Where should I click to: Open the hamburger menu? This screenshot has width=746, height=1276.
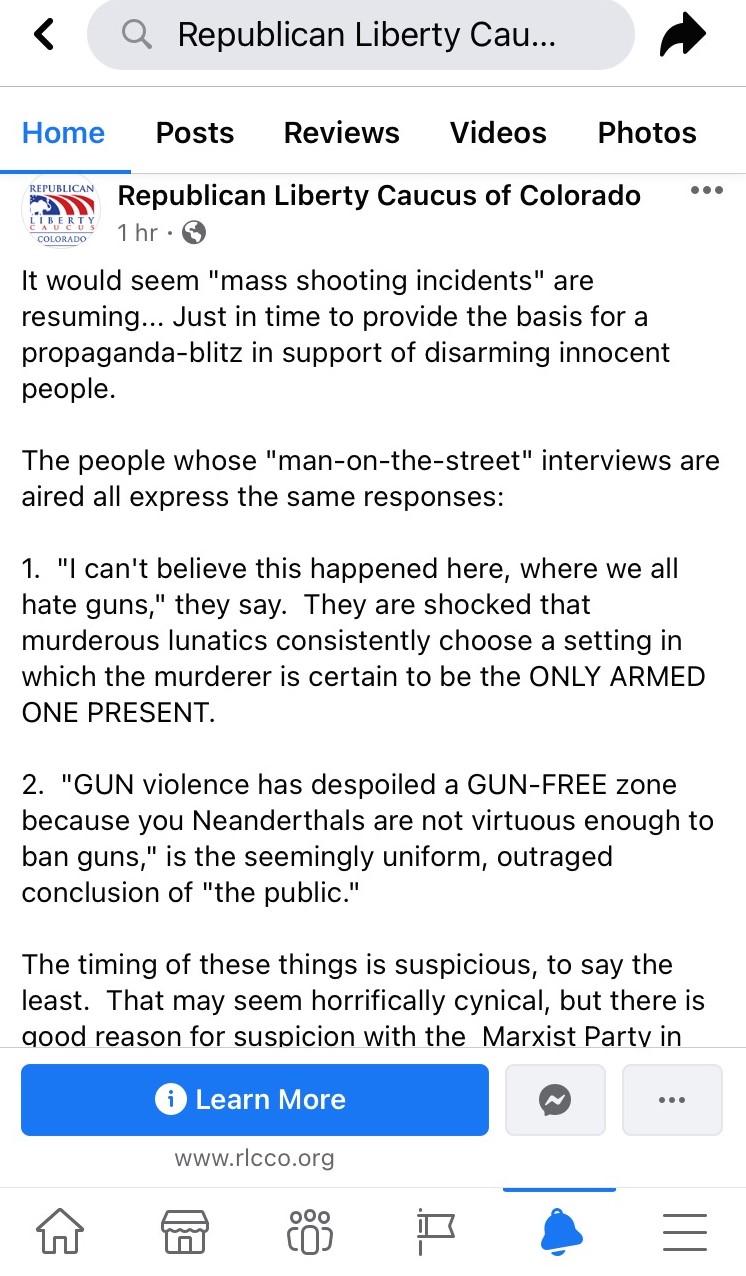coord(684,1231)
